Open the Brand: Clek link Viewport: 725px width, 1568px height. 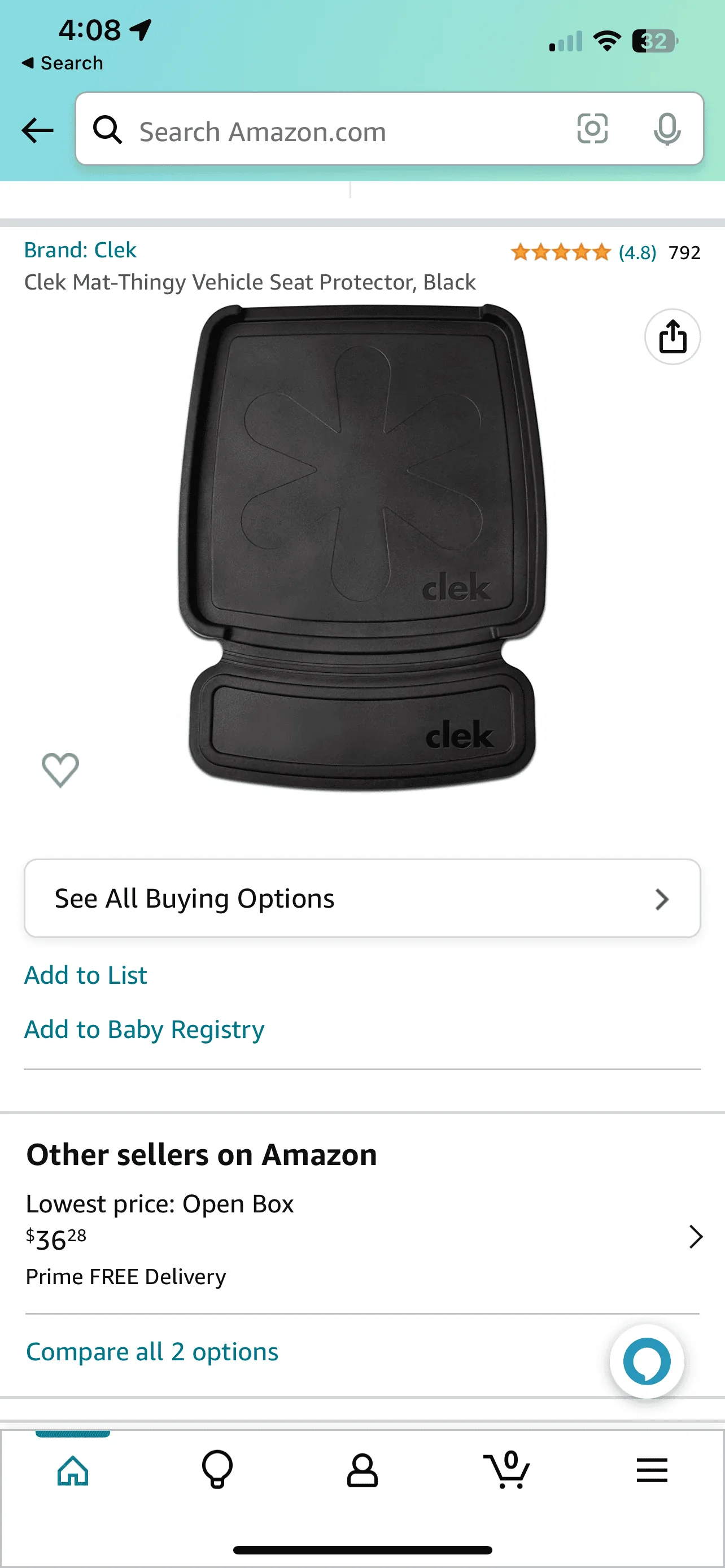80,250
